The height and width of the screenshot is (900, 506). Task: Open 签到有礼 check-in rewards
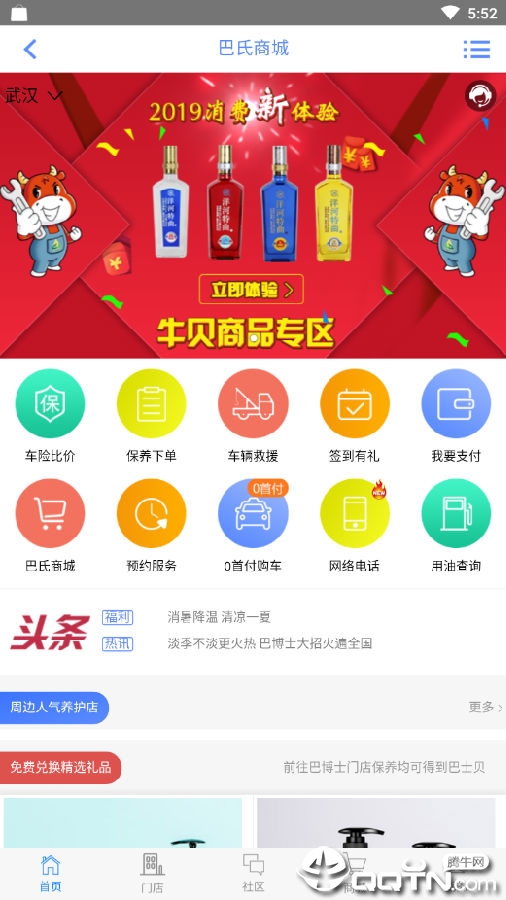coord(354,416)
